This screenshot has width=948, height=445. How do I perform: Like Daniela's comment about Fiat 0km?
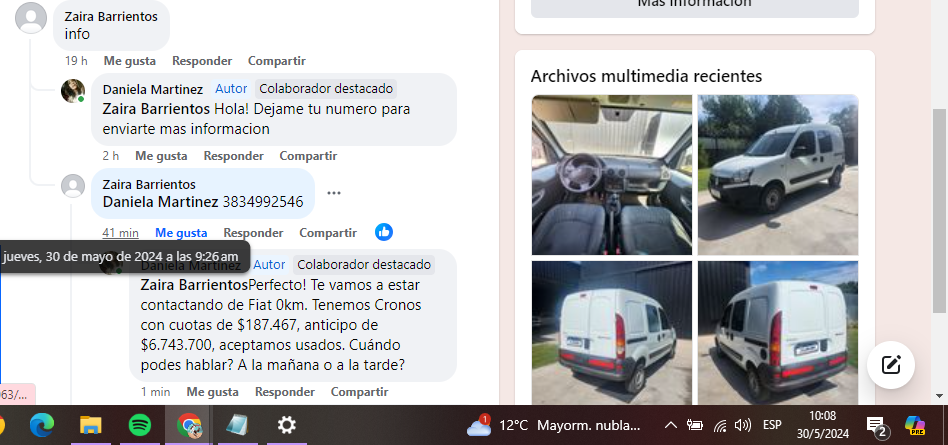point(212,392)
